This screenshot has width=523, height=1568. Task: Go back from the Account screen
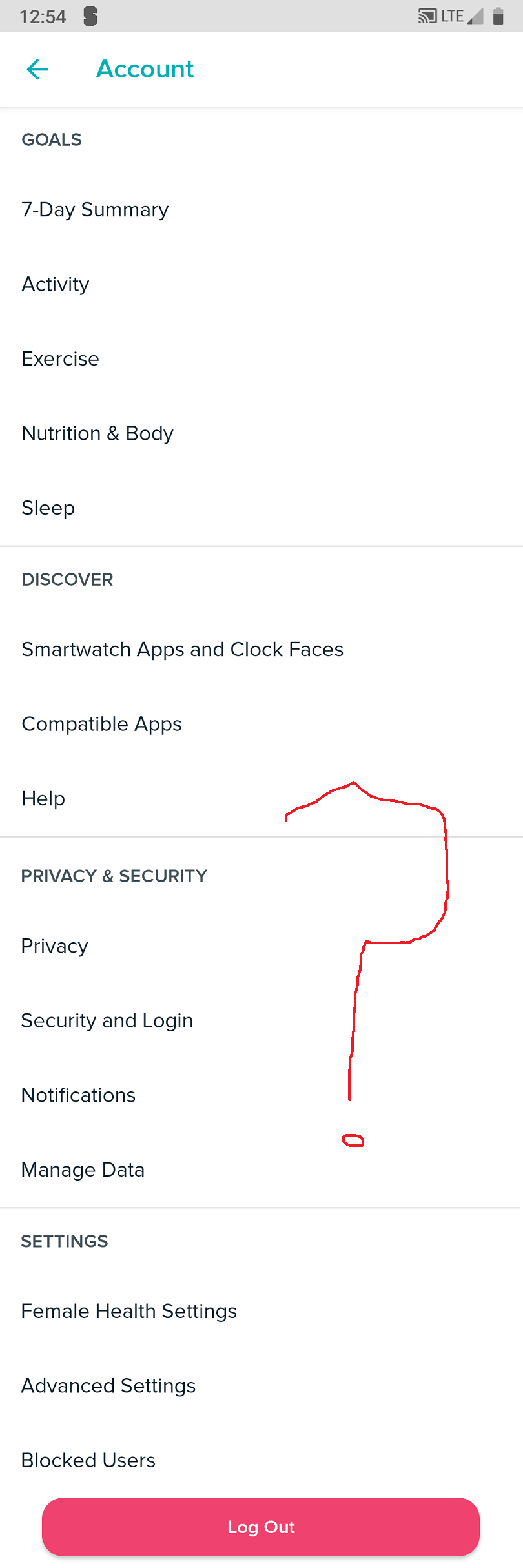point(37,69)
